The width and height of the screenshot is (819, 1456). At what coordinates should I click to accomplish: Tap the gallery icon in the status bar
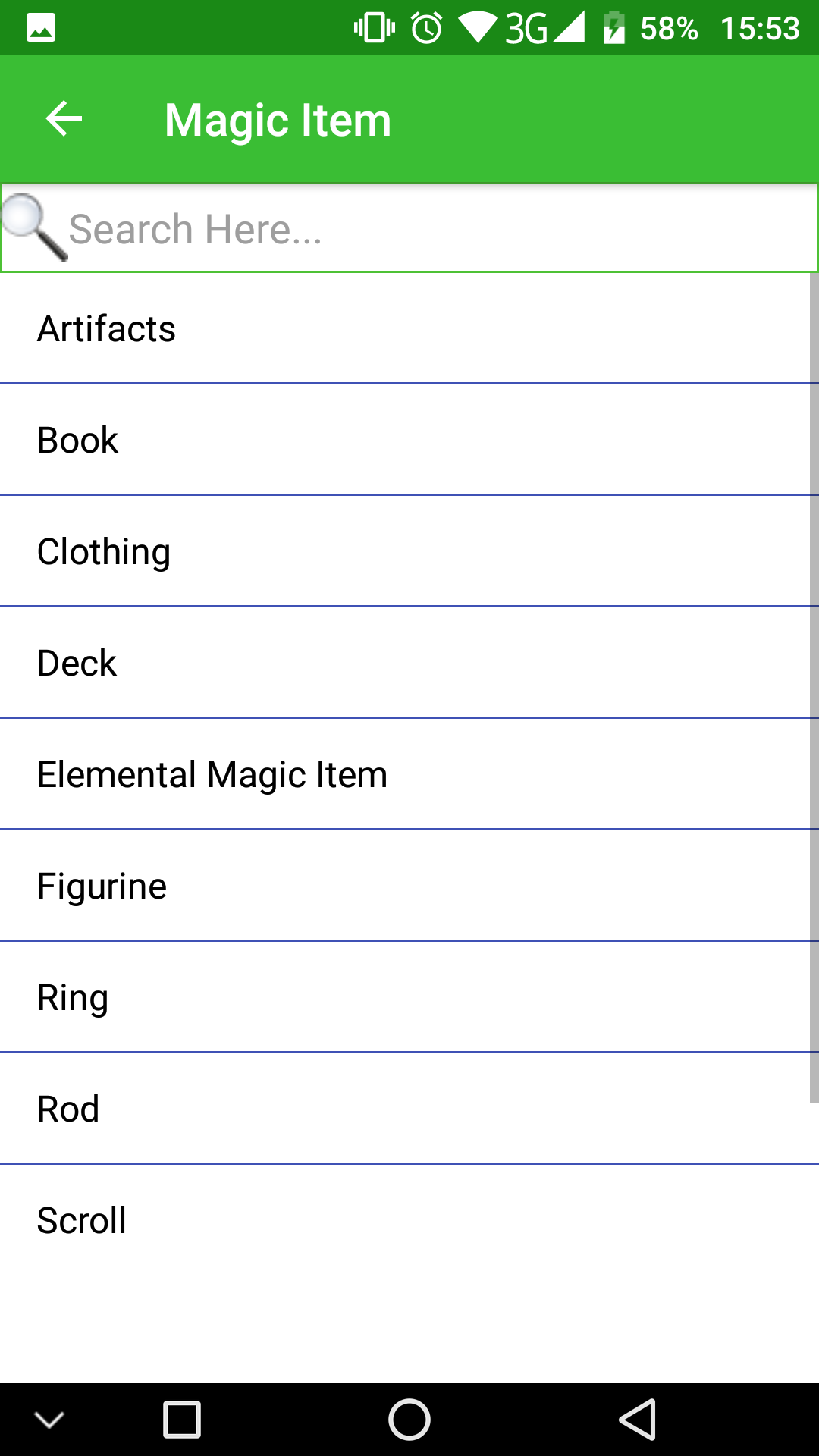(39, 27)
